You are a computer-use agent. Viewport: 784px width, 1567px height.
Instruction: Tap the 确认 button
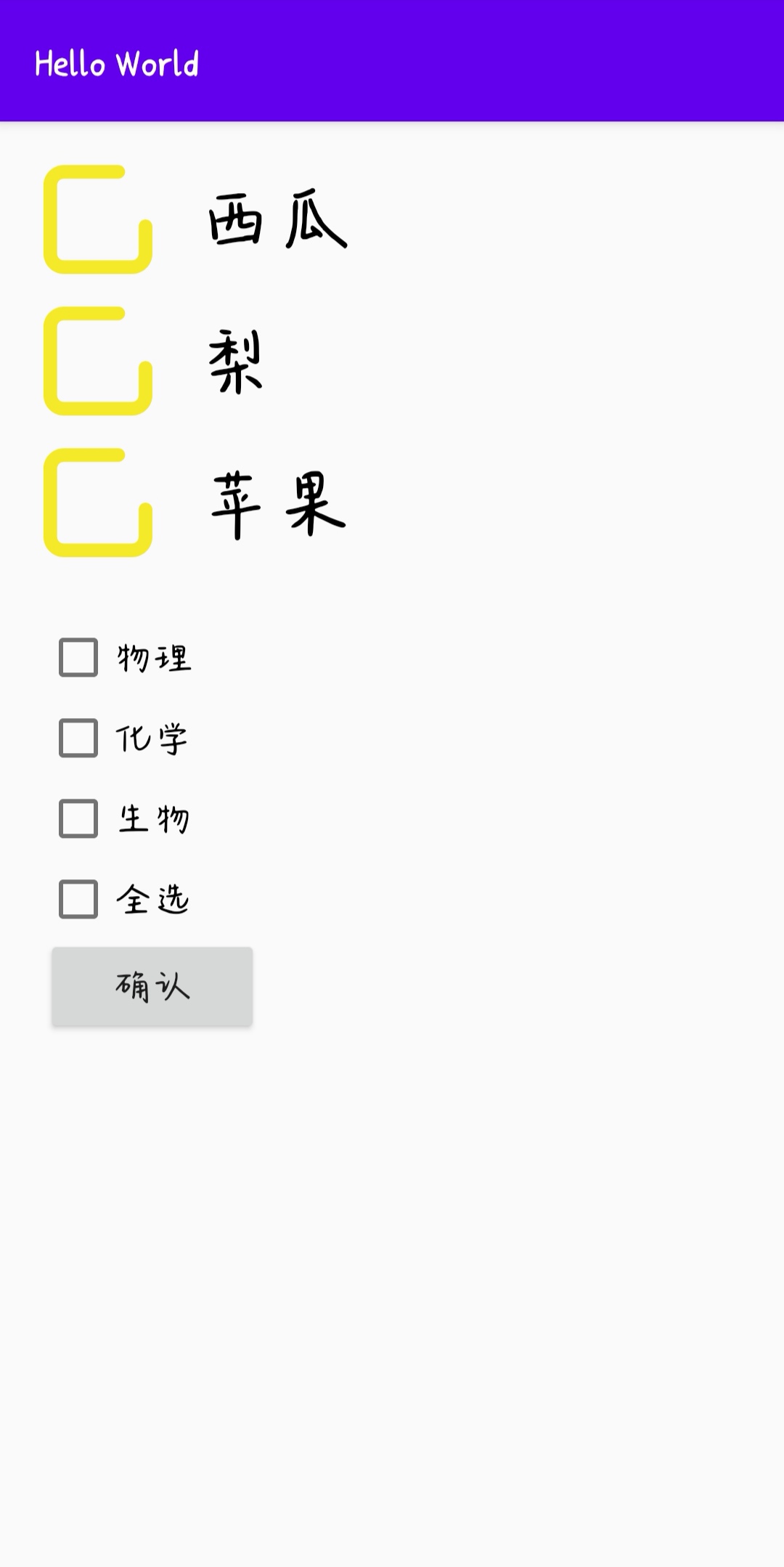tap(152, 987)
